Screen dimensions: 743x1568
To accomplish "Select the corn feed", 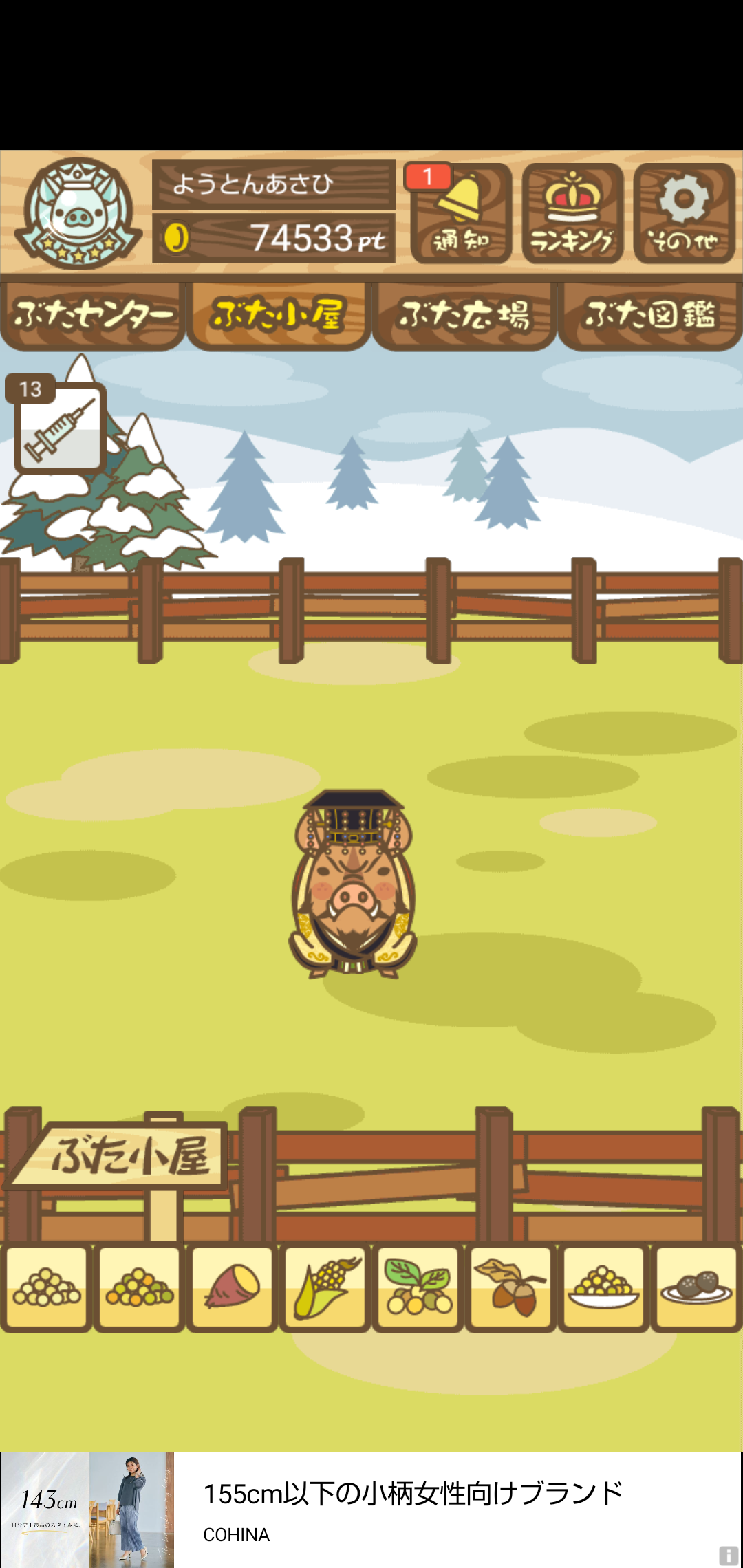I will (x=325, y=1287).
